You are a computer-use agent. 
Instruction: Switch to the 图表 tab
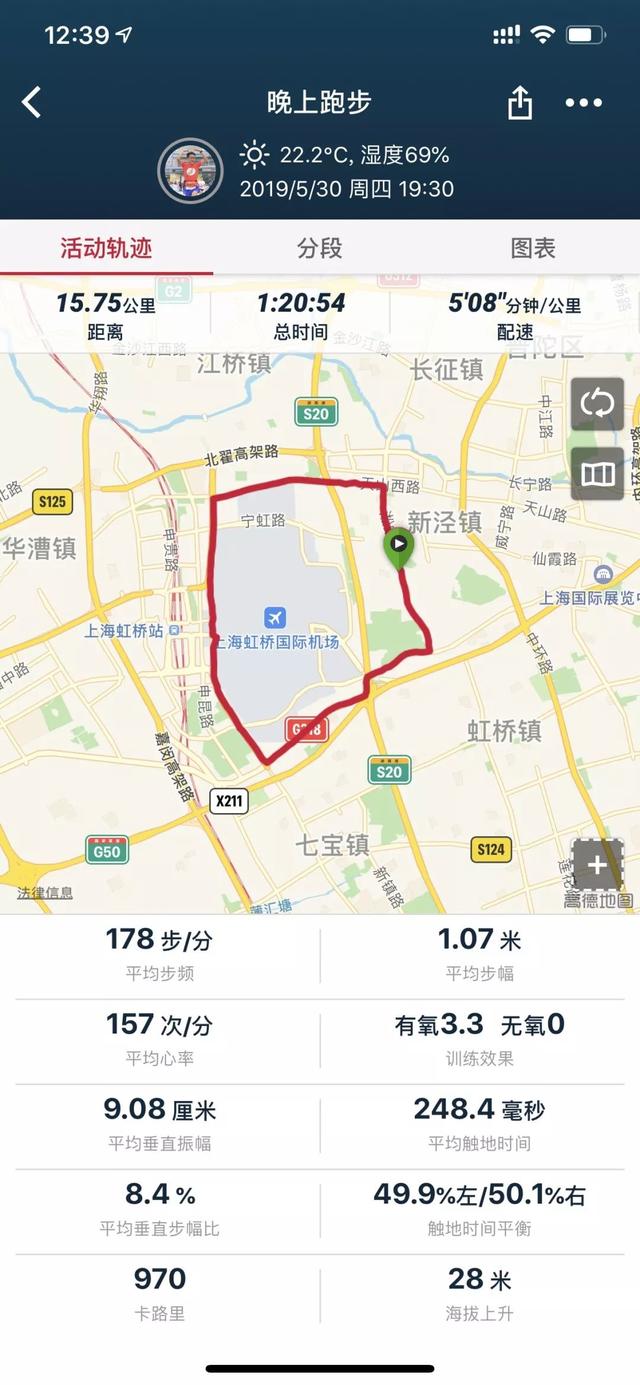pos(533,248)
